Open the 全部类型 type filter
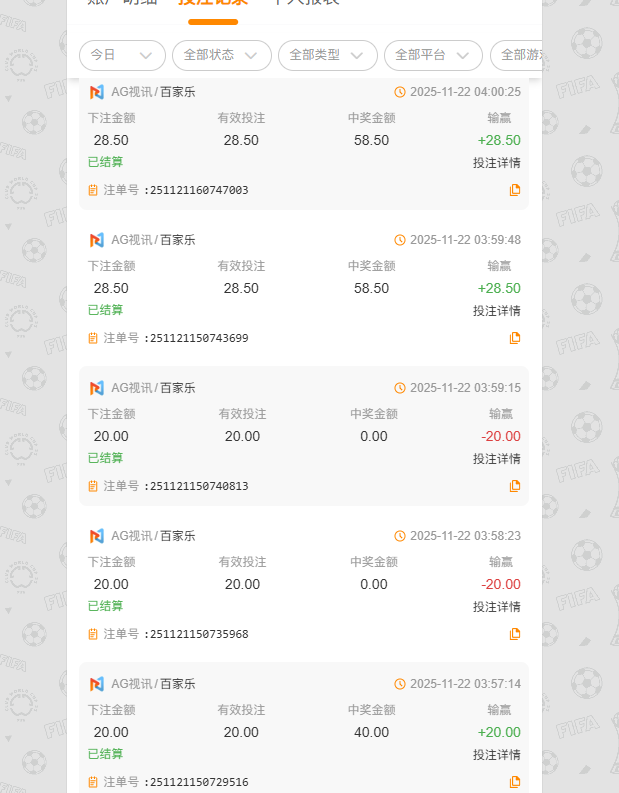This screenshot has height=793, width=619. [328, 55]
